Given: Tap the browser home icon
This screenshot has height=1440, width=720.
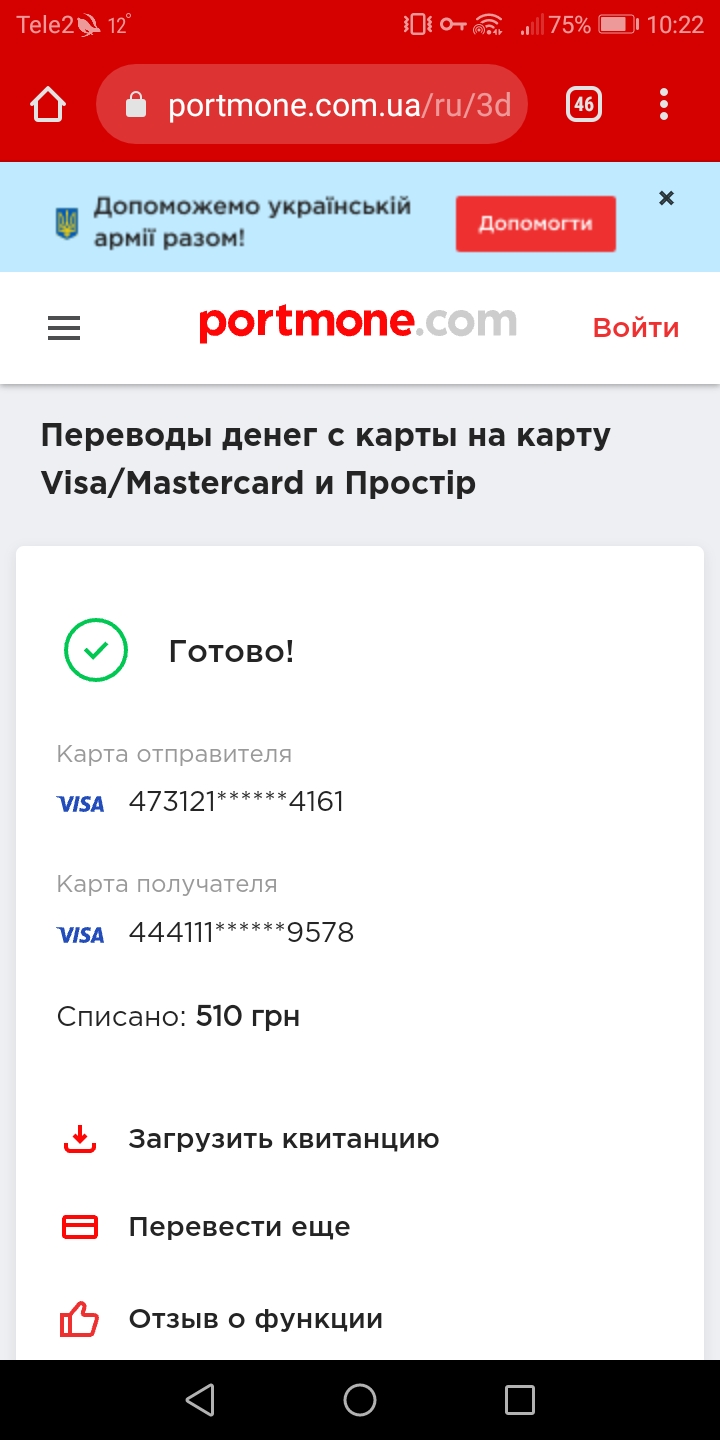Looking at the screenshot, I should click(x=48, y=105).
